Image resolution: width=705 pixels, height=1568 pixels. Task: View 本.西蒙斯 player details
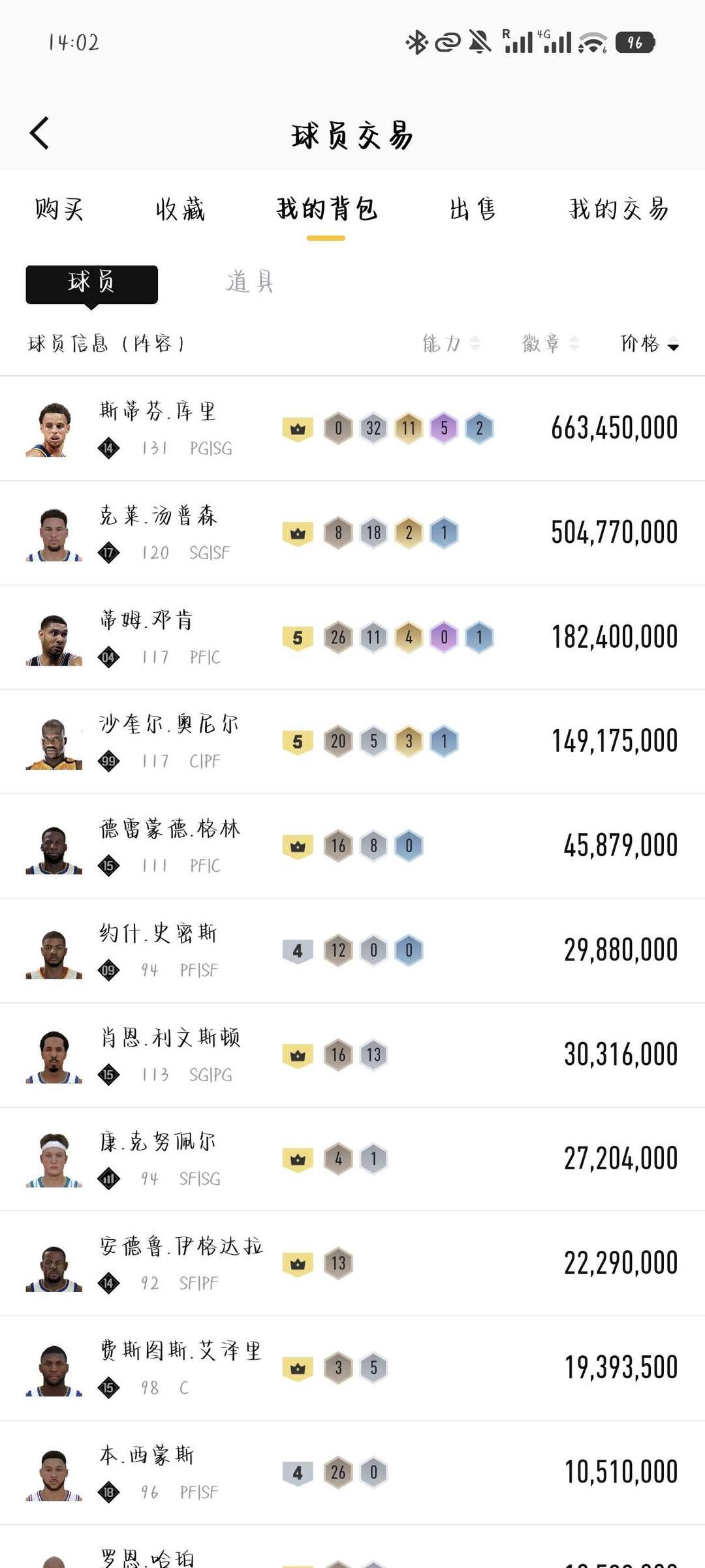352,1473
